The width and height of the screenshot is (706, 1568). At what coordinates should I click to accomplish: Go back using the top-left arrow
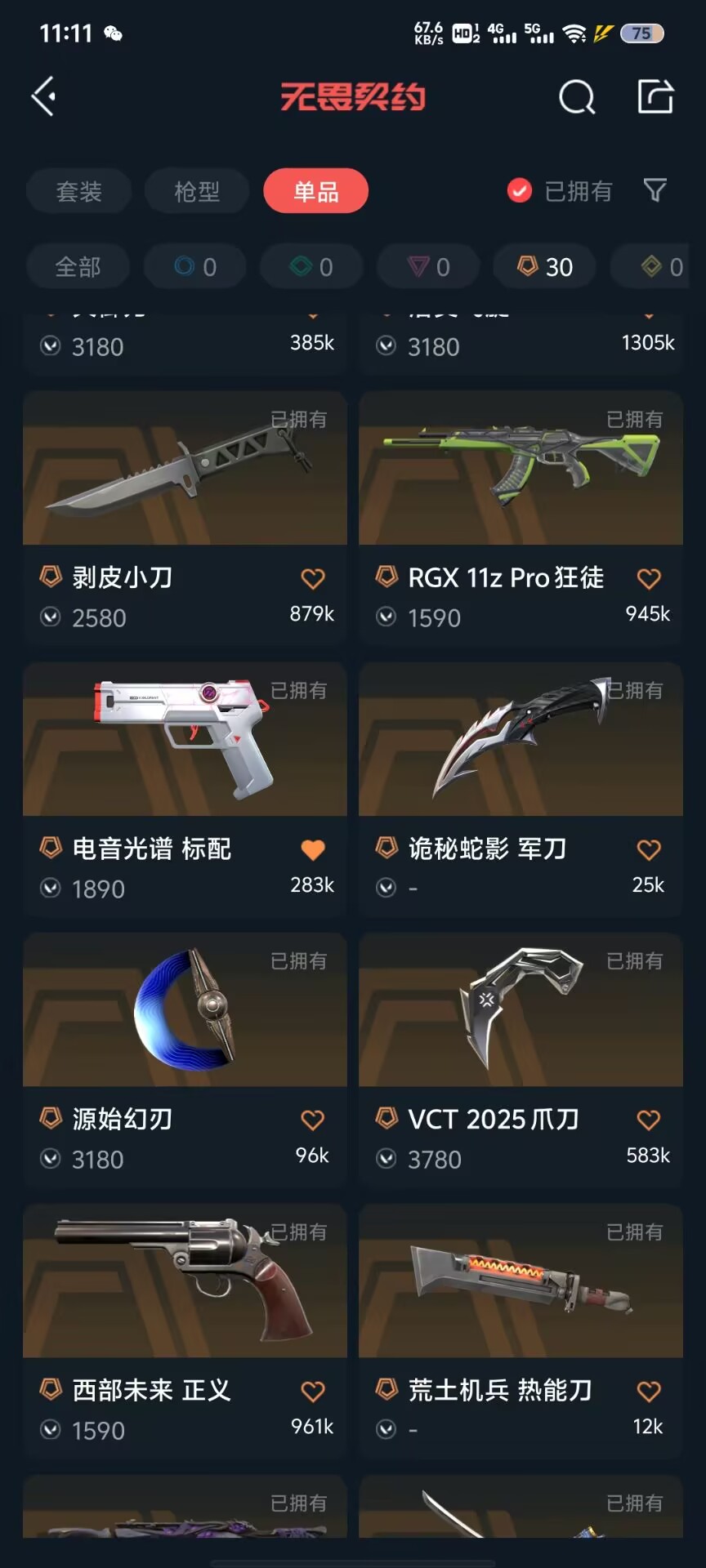tap(44, 96)
